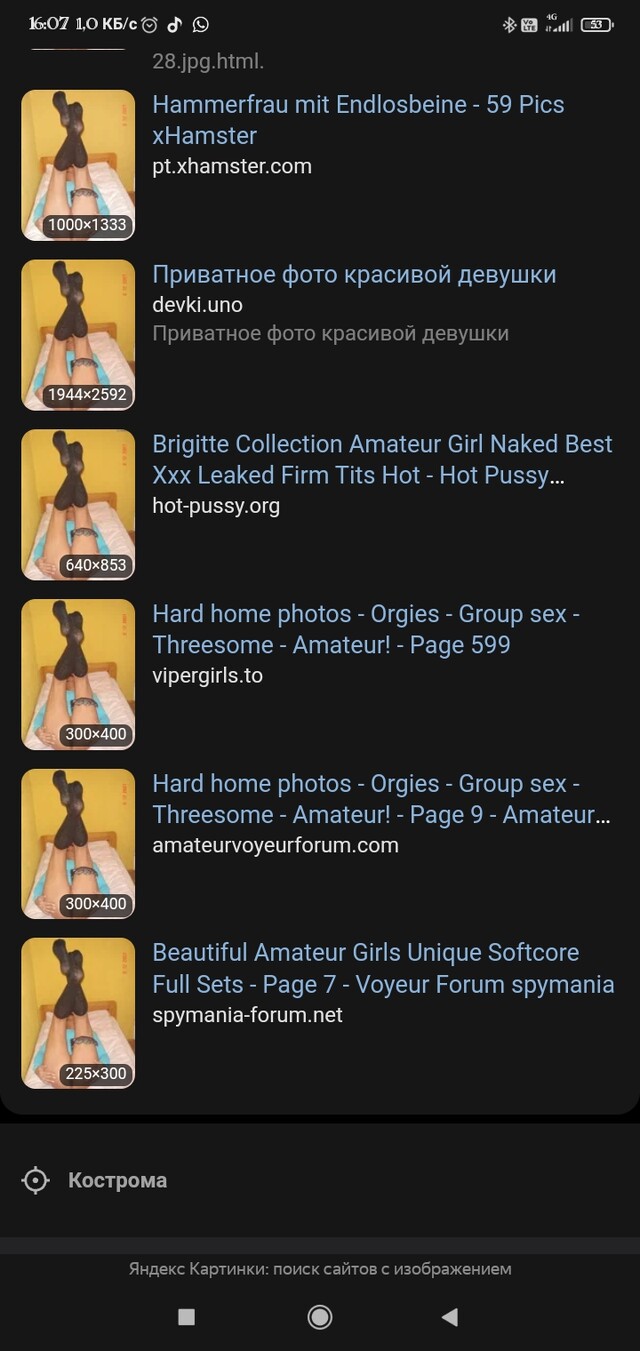Open the Brigitte Collection result title
This screenshot has height=1351, width=640.
(x=382, y=459)
